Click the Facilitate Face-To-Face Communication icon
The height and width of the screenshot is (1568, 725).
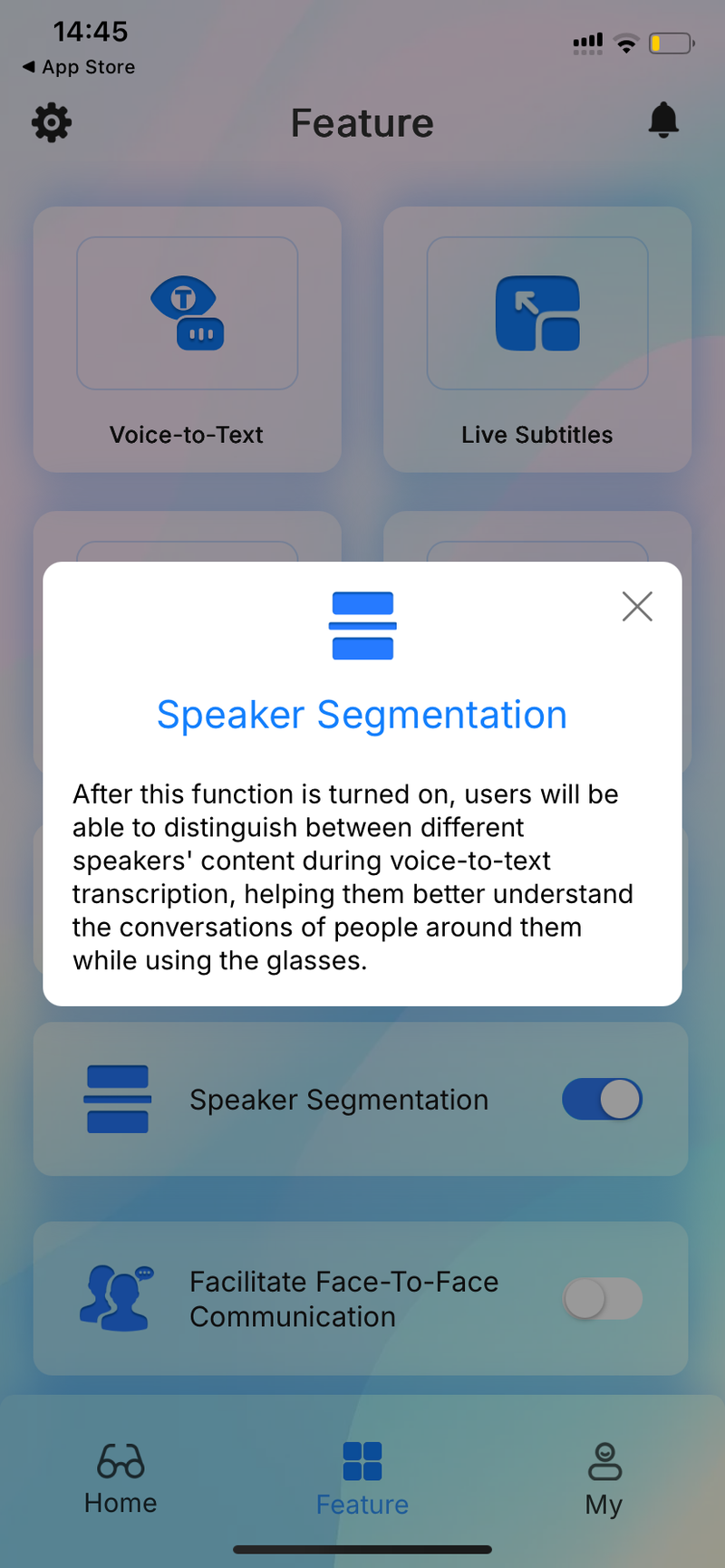(x=117, y=1298)
